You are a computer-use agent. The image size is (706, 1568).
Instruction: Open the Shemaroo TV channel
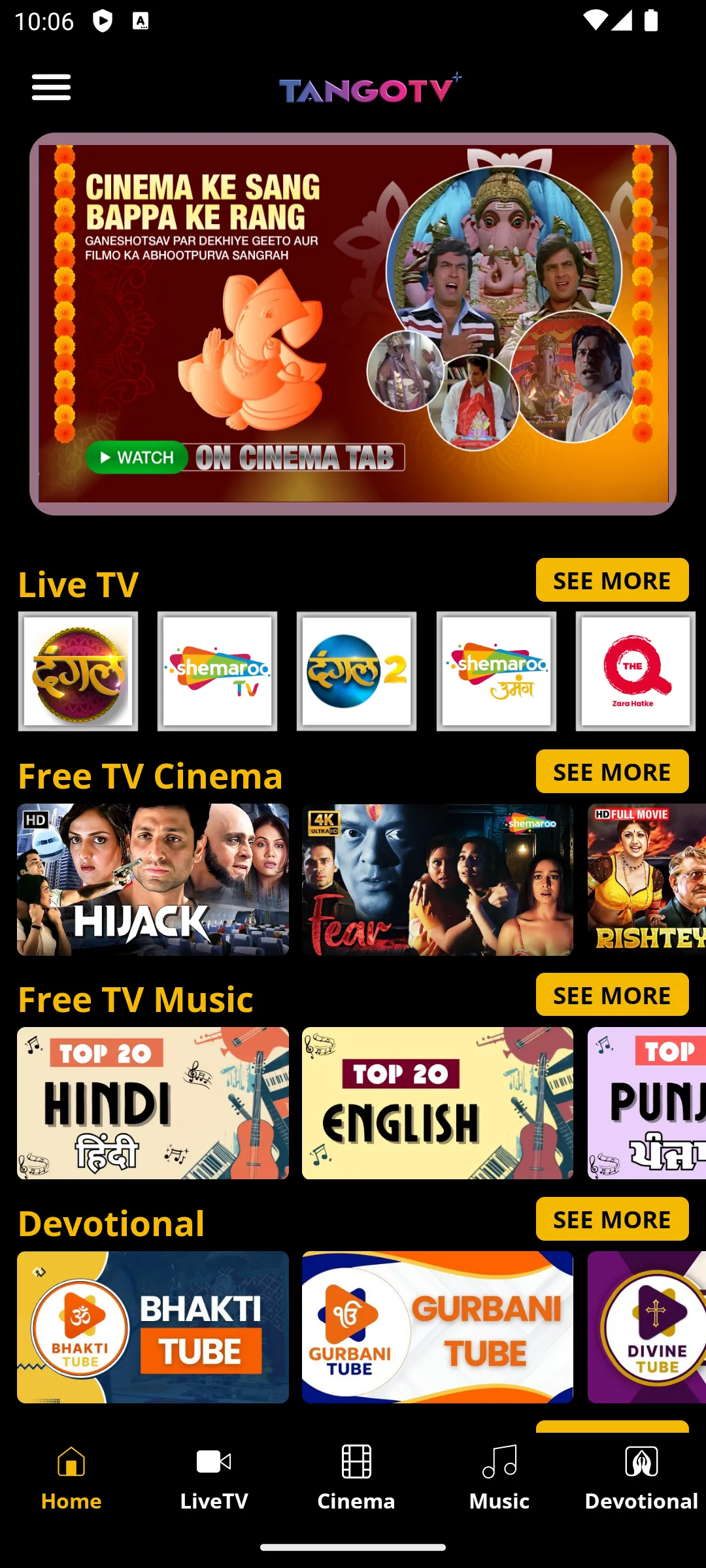point(217,671)
